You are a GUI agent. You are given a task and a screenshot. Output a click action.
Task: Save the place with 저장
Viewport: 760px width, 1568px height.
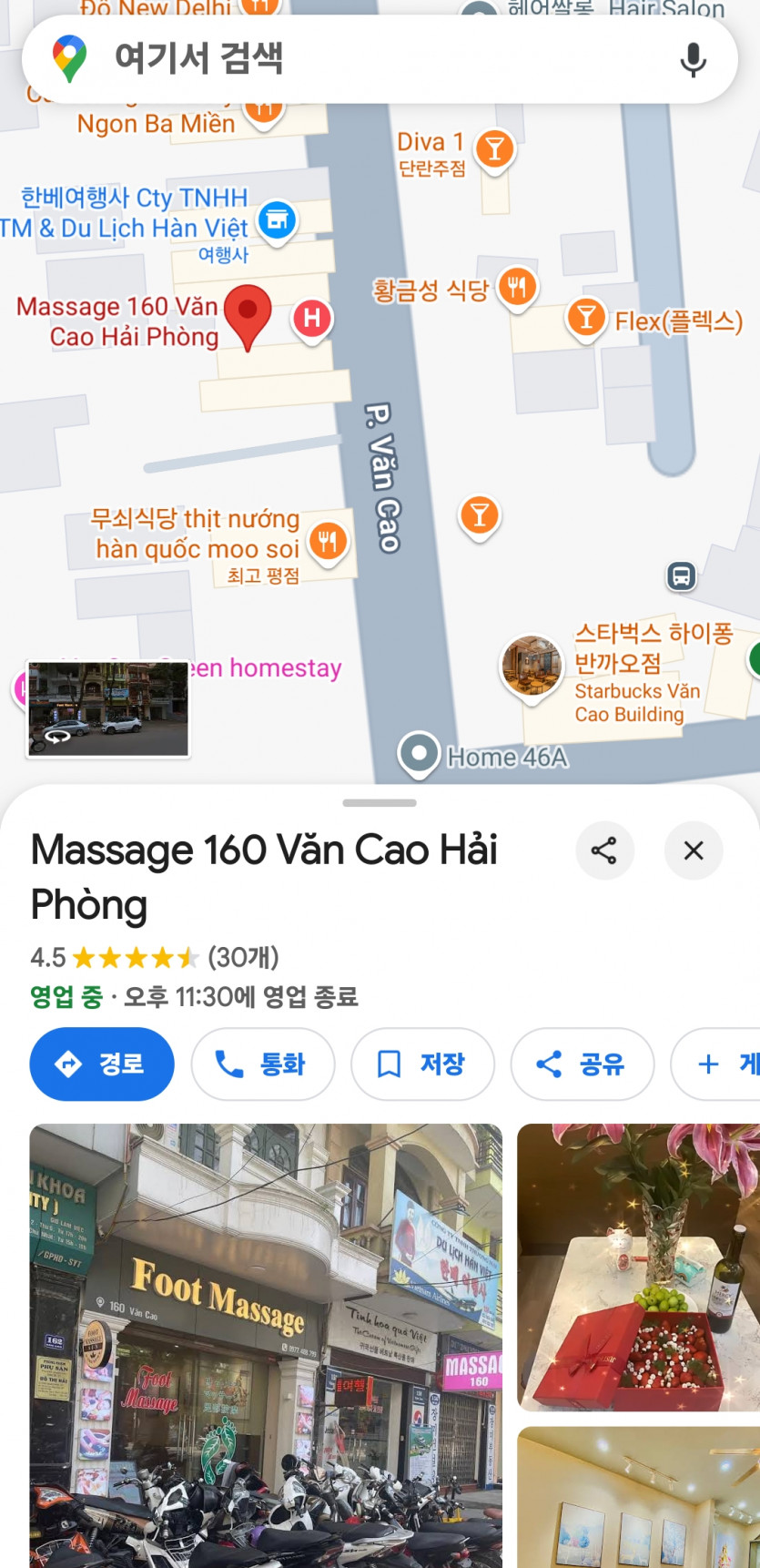422,1064
